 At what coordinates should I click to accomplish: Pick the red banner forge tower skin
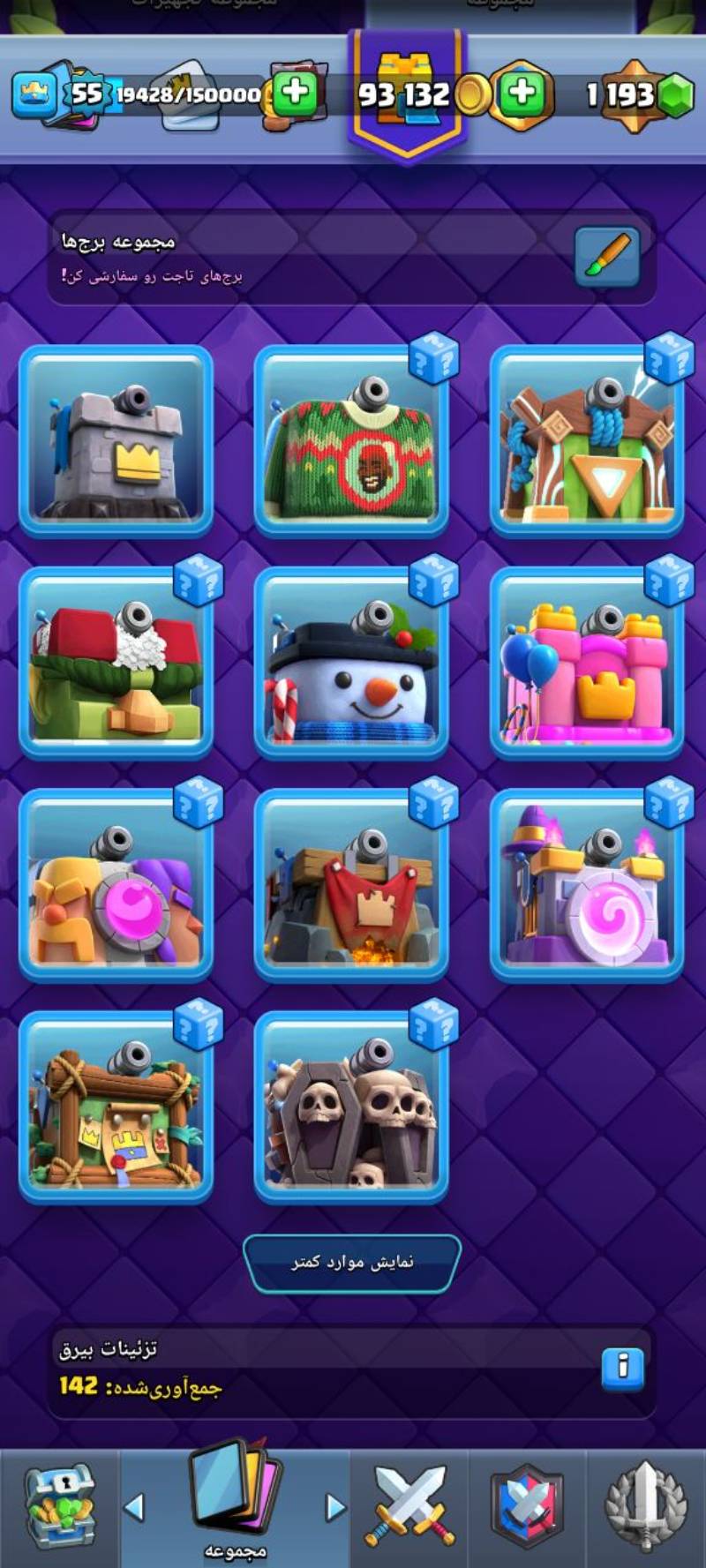click(x=351, y=885)
